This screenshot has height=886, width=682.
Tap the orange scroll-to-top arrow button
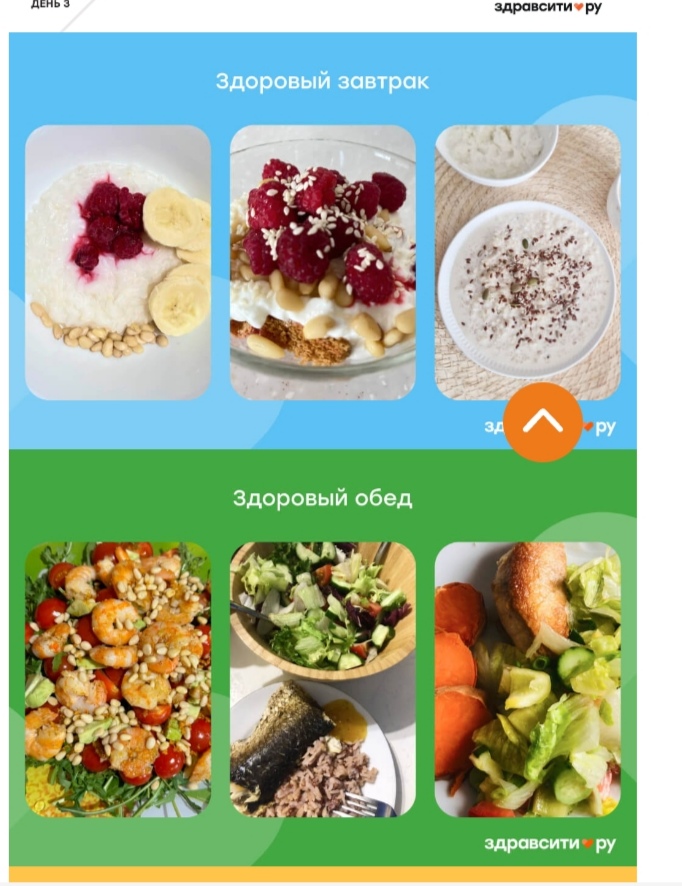click(542, 422)
